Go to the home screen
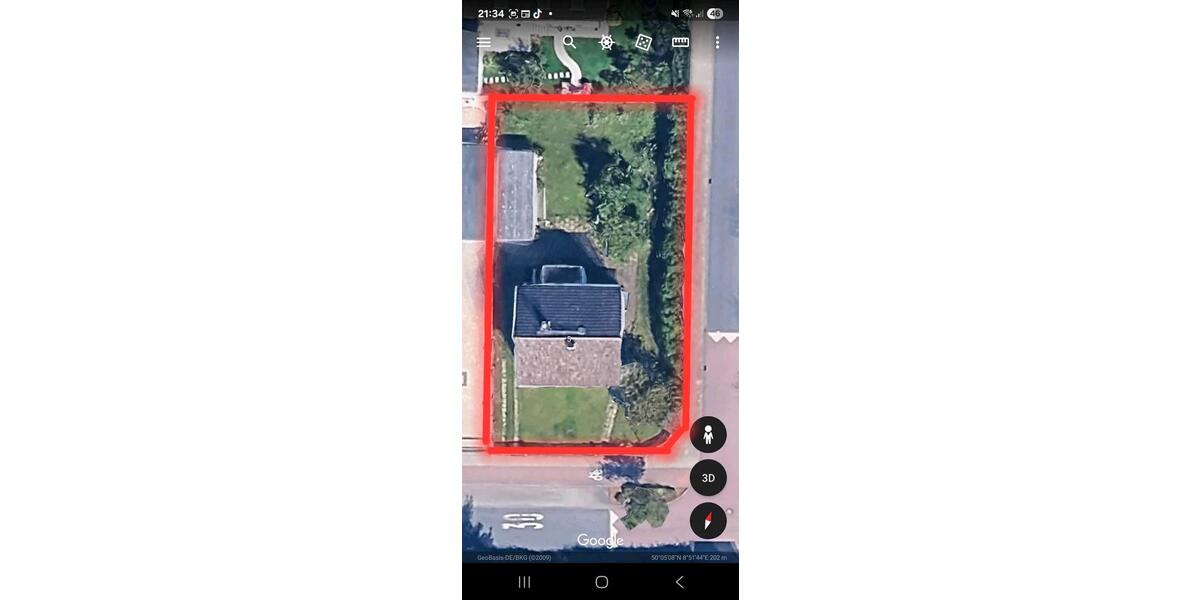Viewport: 1200px width, 600px height. 601,582
